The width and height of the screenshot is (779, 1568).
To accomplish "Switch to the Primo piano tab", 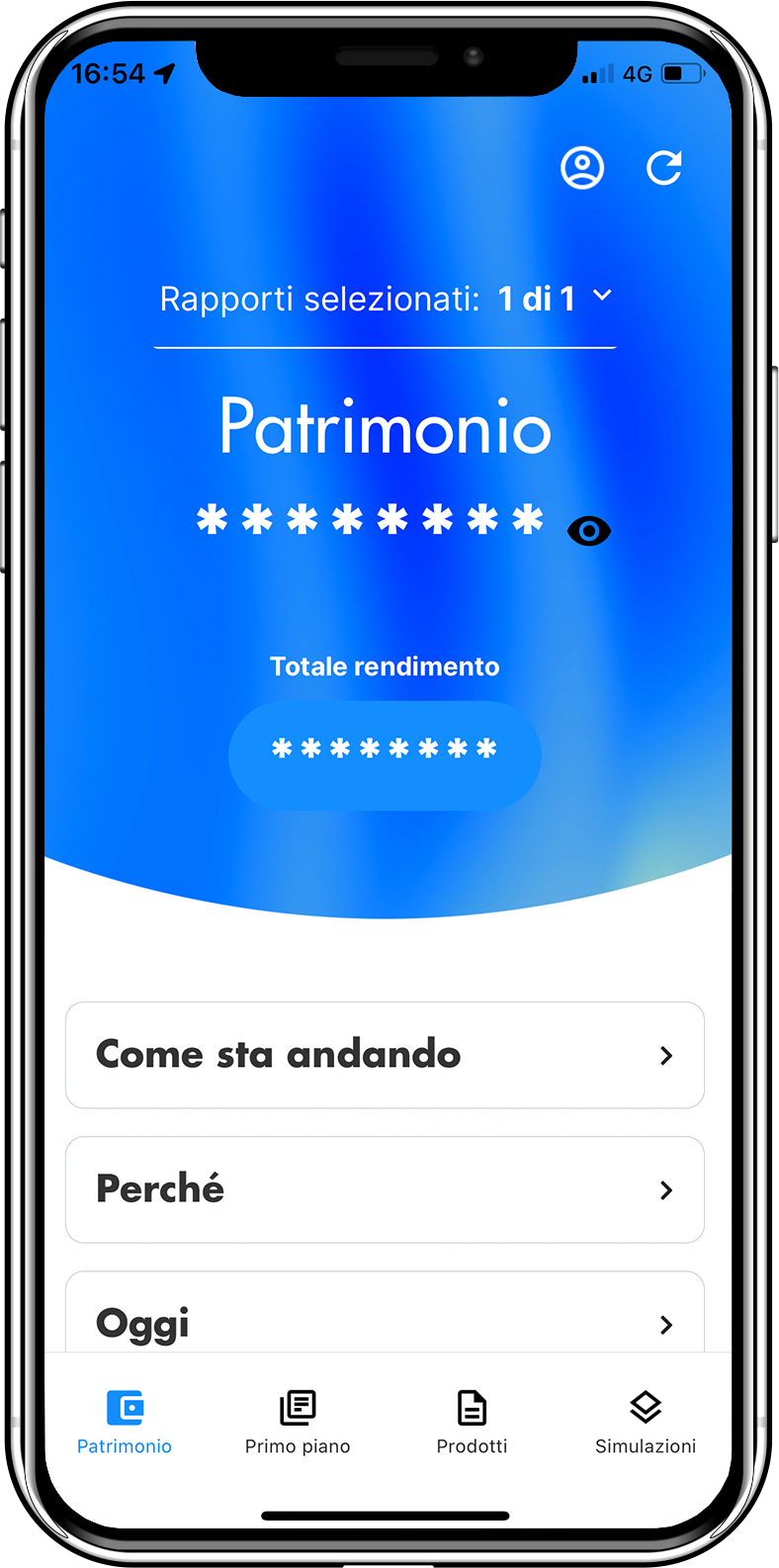I will (298, 1422).
